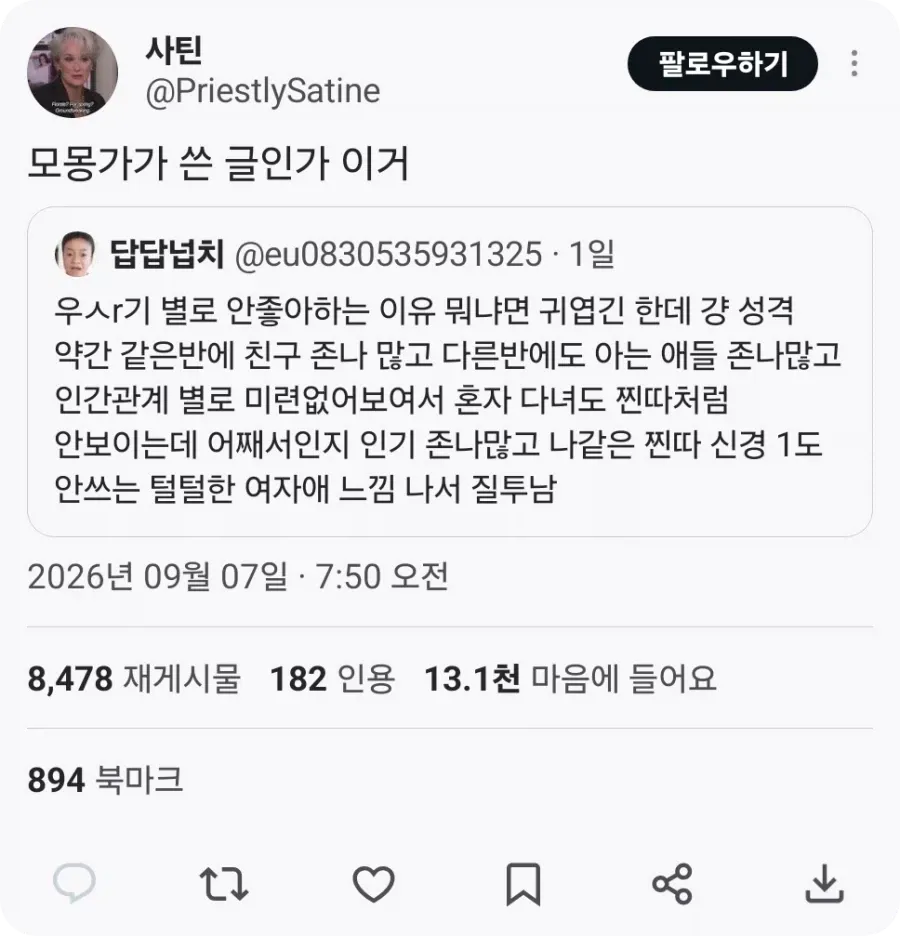Open the quoted post by 답답넙치
The width and height of the screenshot is (900, 936).
click(x=449, y=371)
